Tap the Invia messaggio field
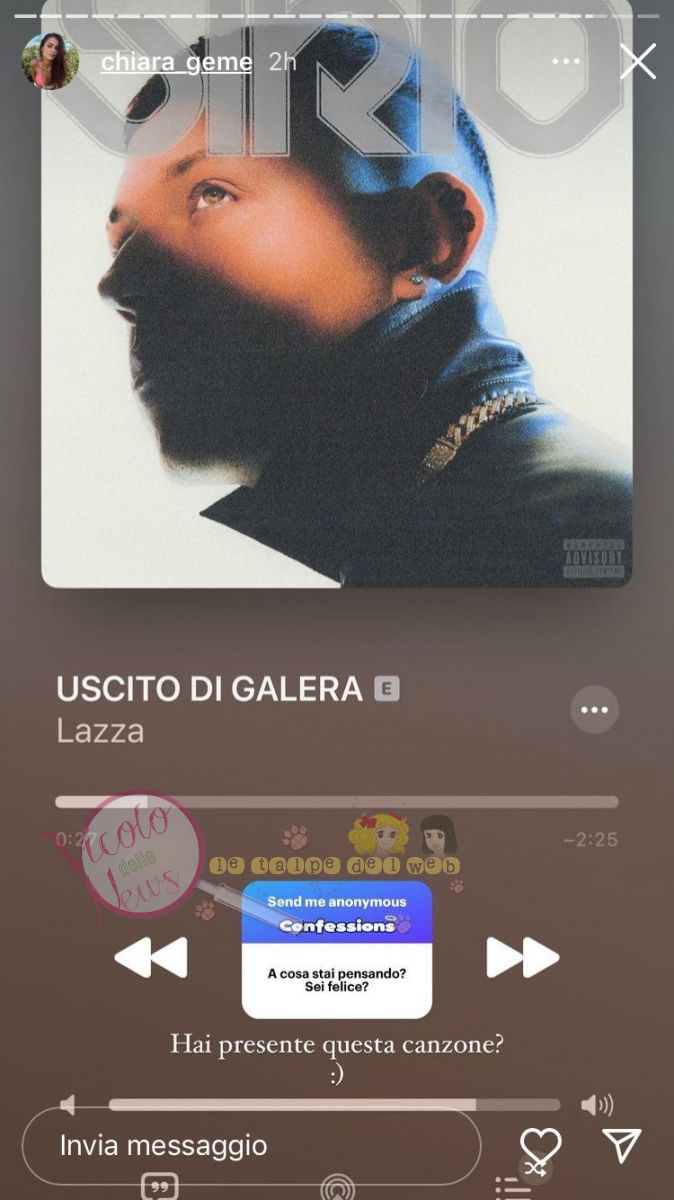Screen dimensions: 674x1200 click(x=250, y=1145)
